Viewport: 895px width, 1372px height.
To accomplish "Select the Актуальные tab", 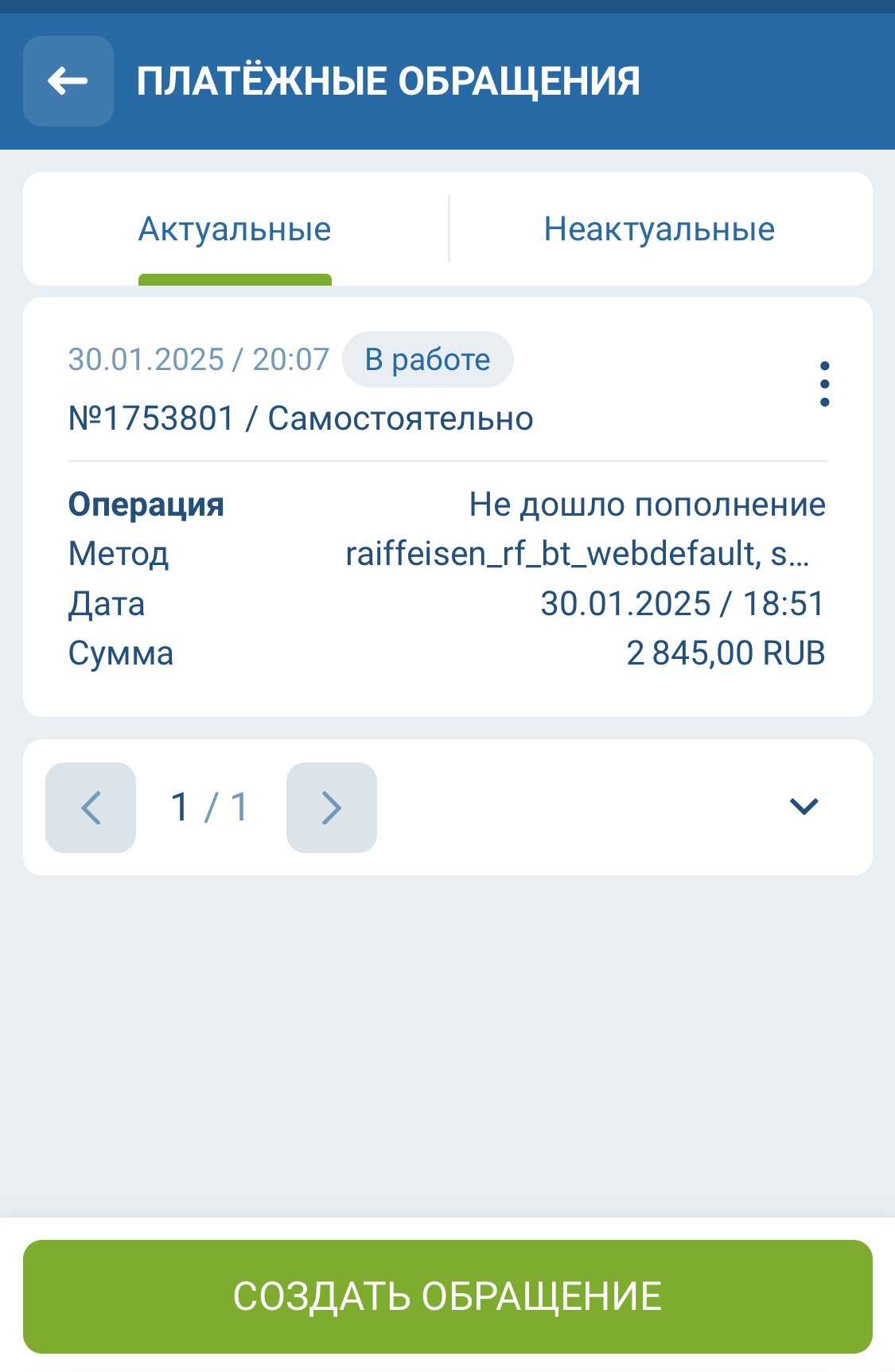I will [x=235, y=229].
